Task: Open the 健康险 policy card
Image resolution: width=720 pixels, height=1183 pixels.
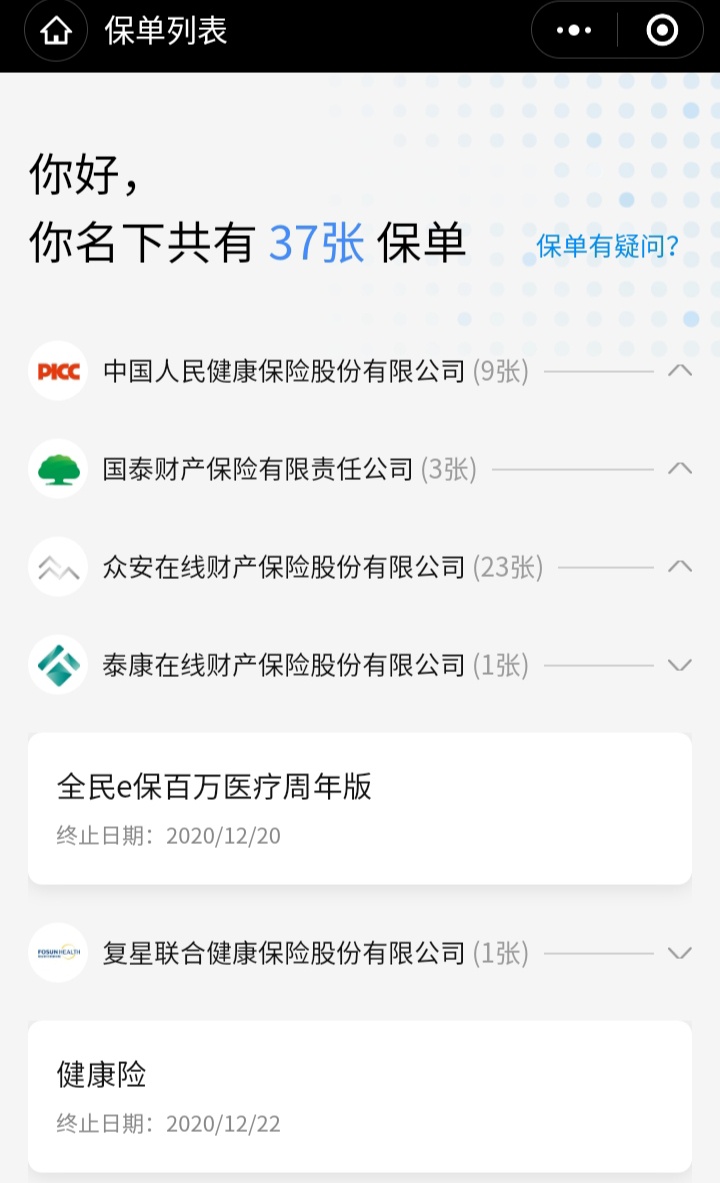Action: coord(360,1096)
